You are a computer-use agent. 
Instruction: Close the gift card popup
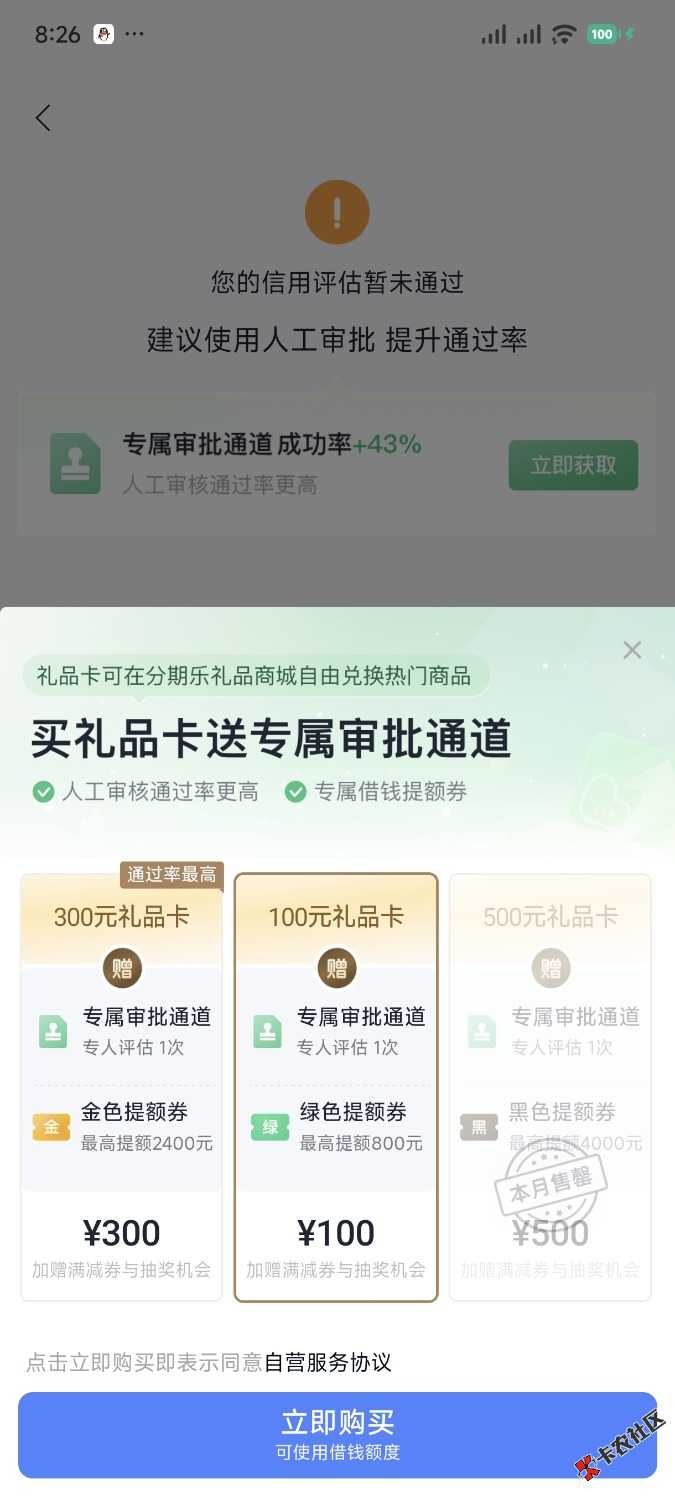pyautogui.click(x=632, y=650)
